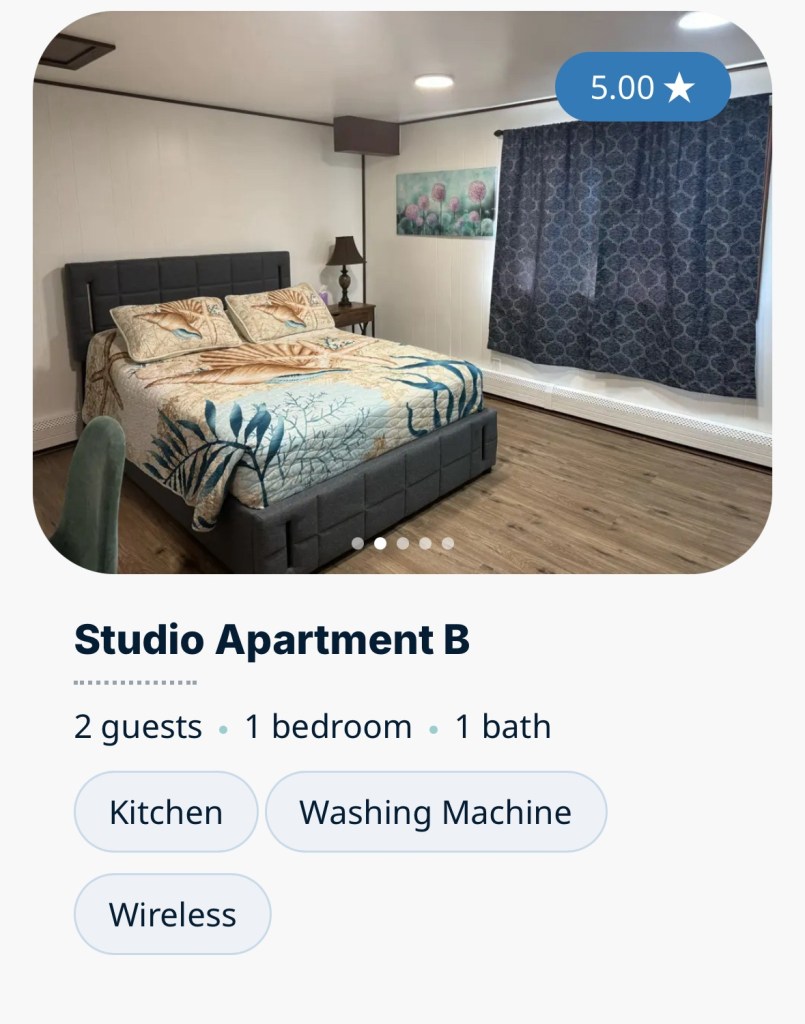Select the Wireless amenity chip
The image size is (805, 1024).
pos(172,914)
